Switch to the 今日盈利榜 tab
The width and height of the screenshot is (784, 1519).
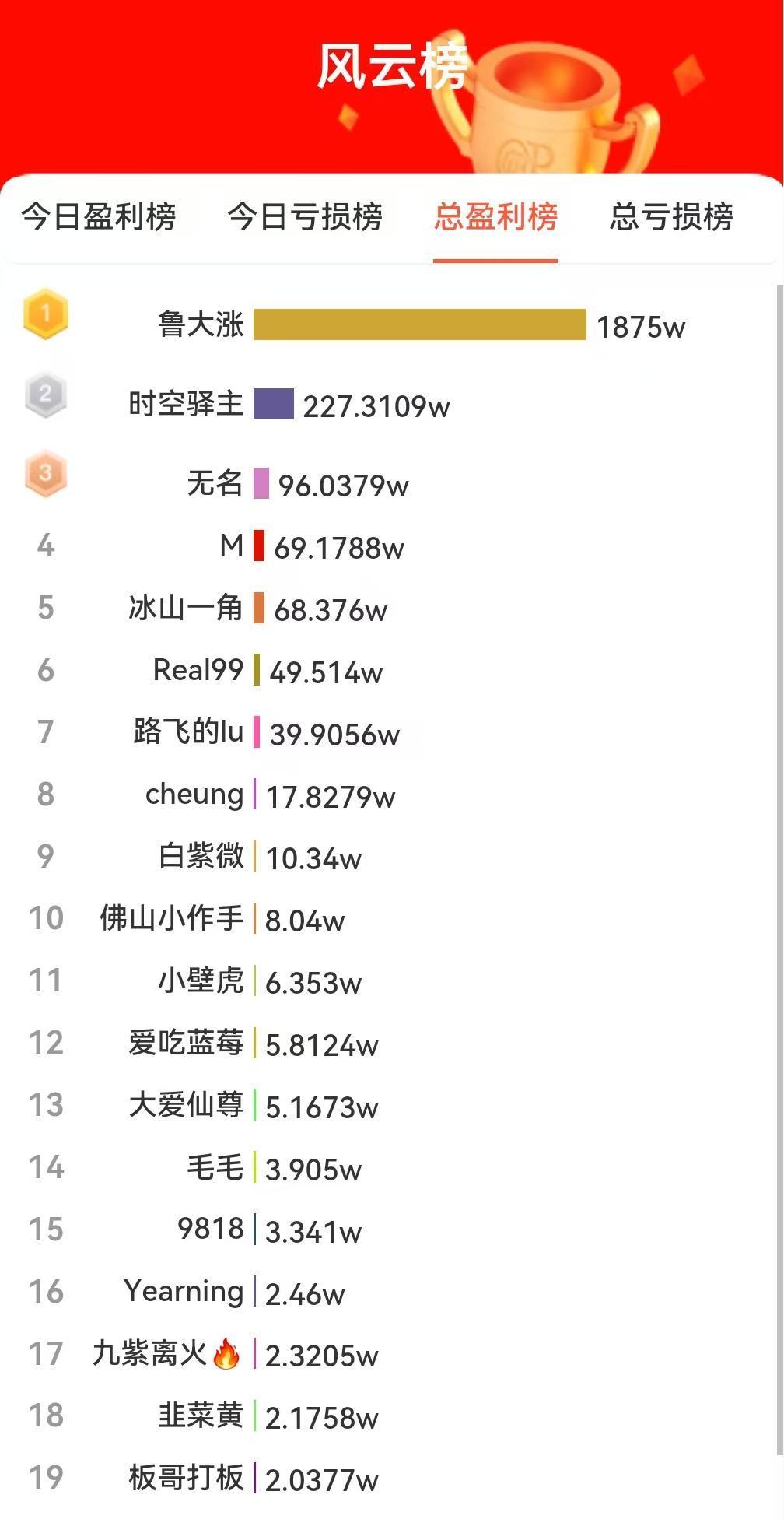point(99,216)
